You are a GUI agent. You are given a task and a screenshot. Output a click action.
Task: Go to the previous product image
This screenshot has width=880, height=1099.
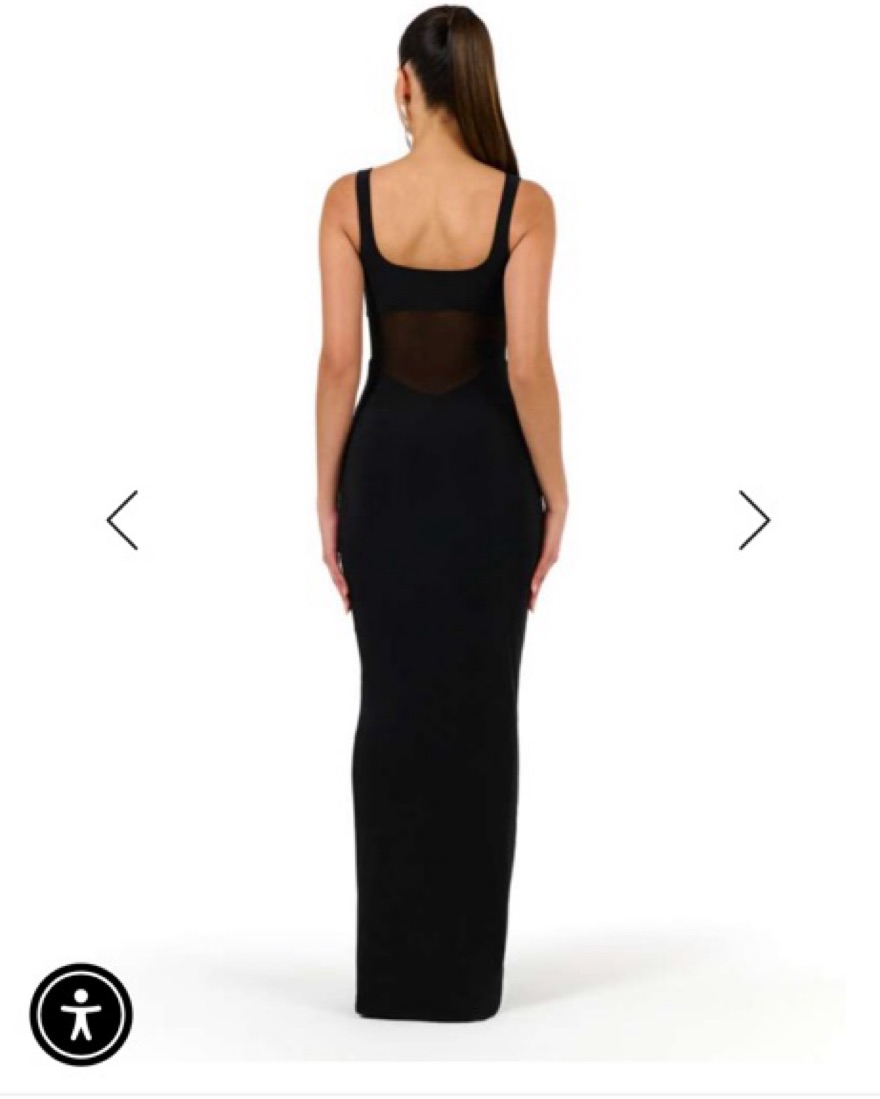(x=122, y=520)
